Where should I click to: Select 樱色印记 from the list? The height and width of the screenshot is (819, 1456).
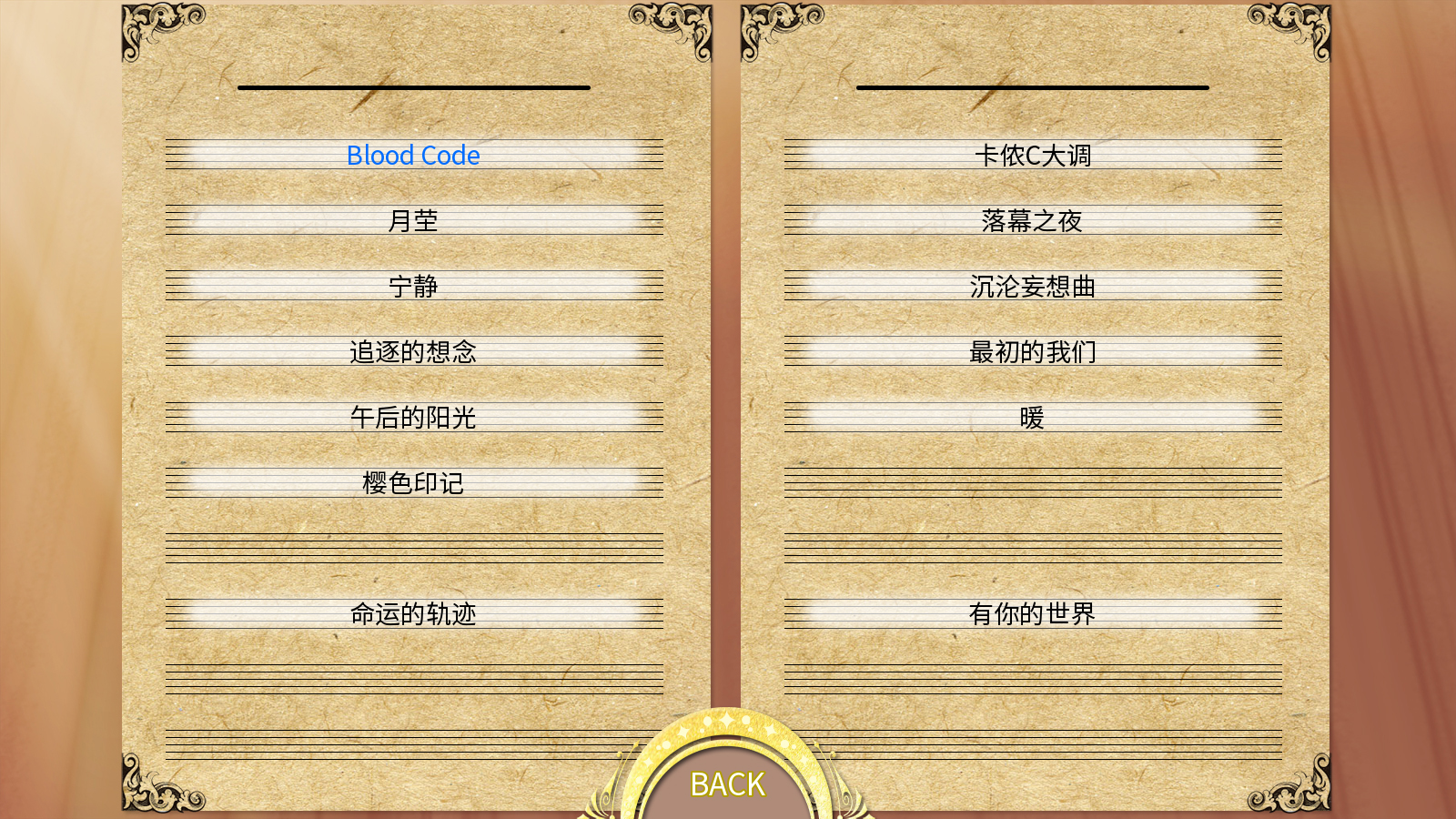coord(413,483)
